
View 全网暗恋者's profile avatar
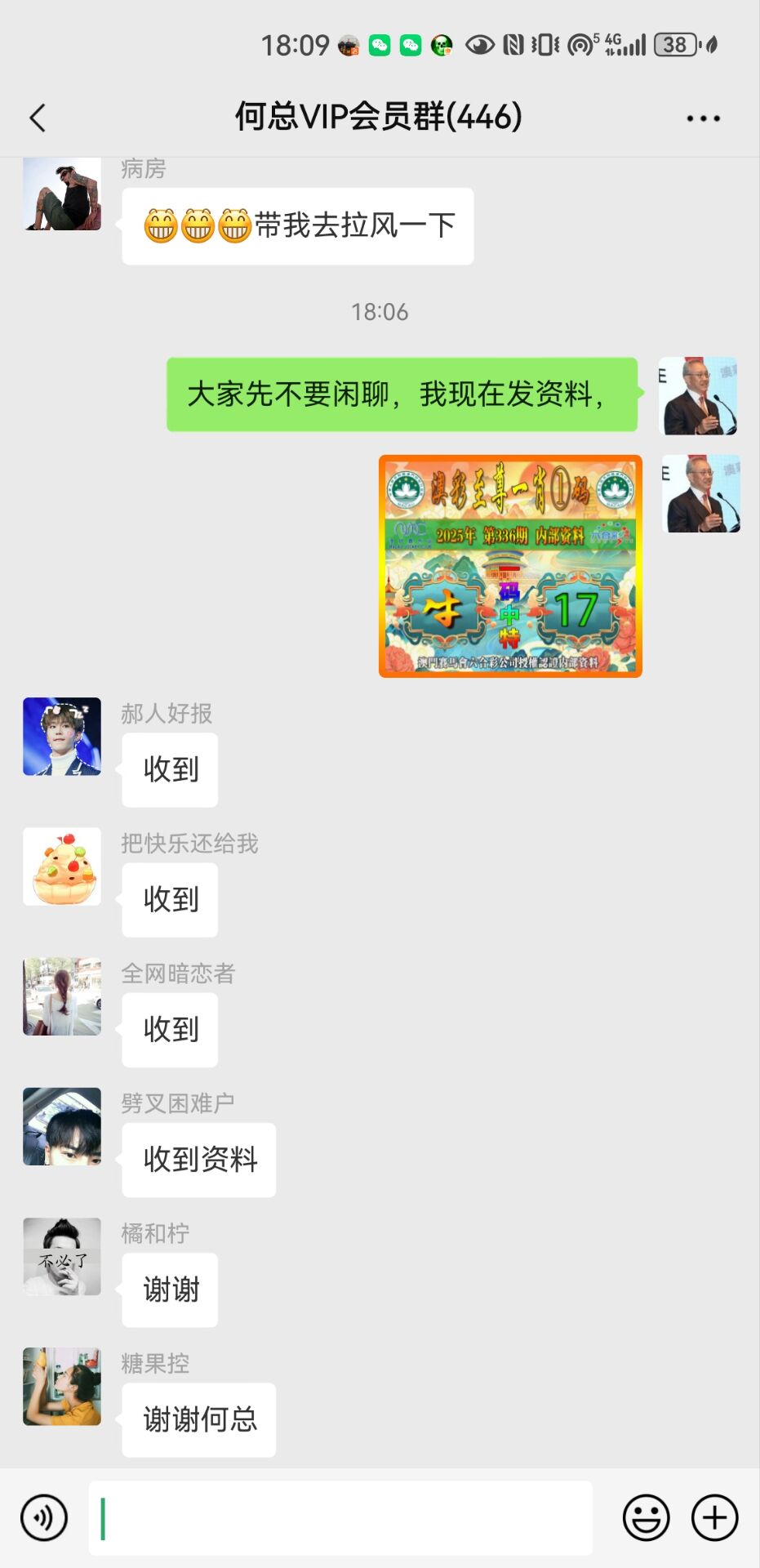pos(62,996)
